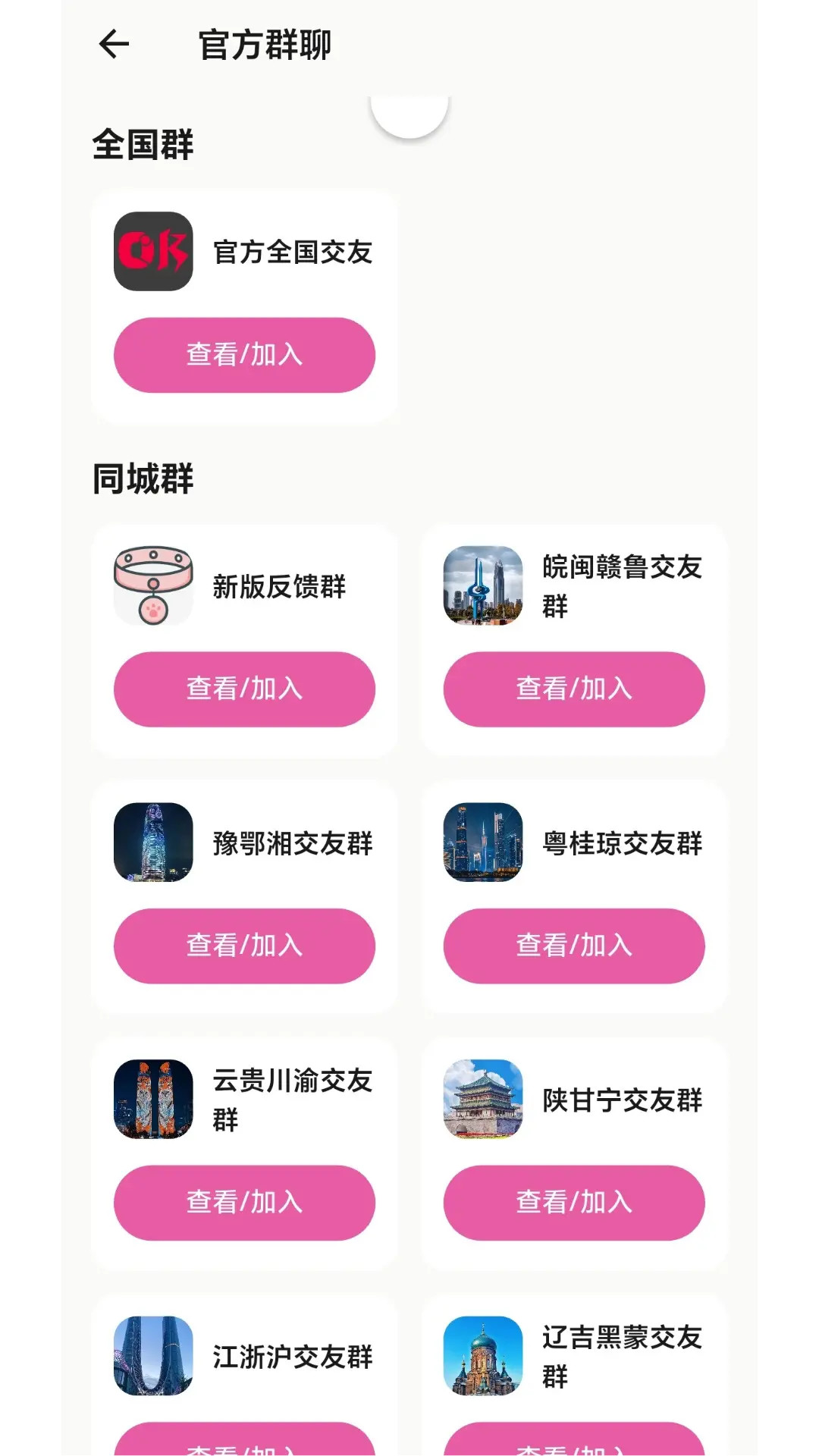The height and width of the screenshot is (1456, 819).
Task: Tap 查看/加入 for 官方全国交友
Action: tap(244, 355)
